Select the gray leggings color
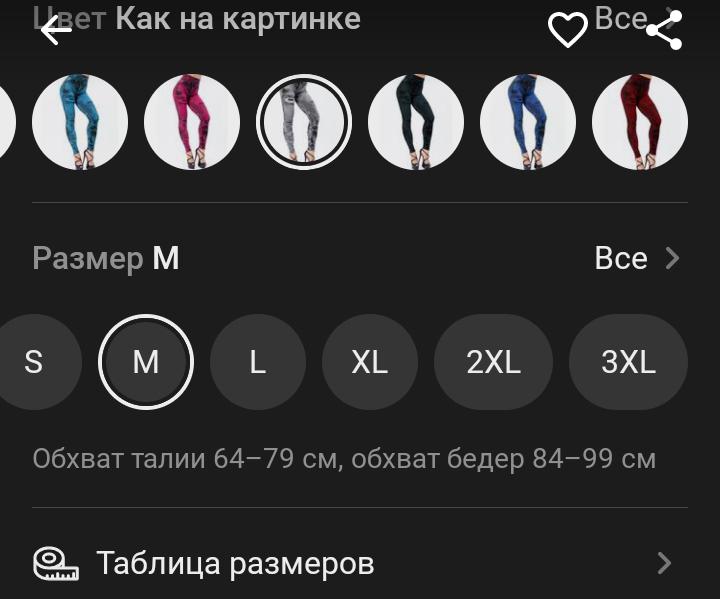The height and width of the screenshot is (599, 720). coord(304,122)
